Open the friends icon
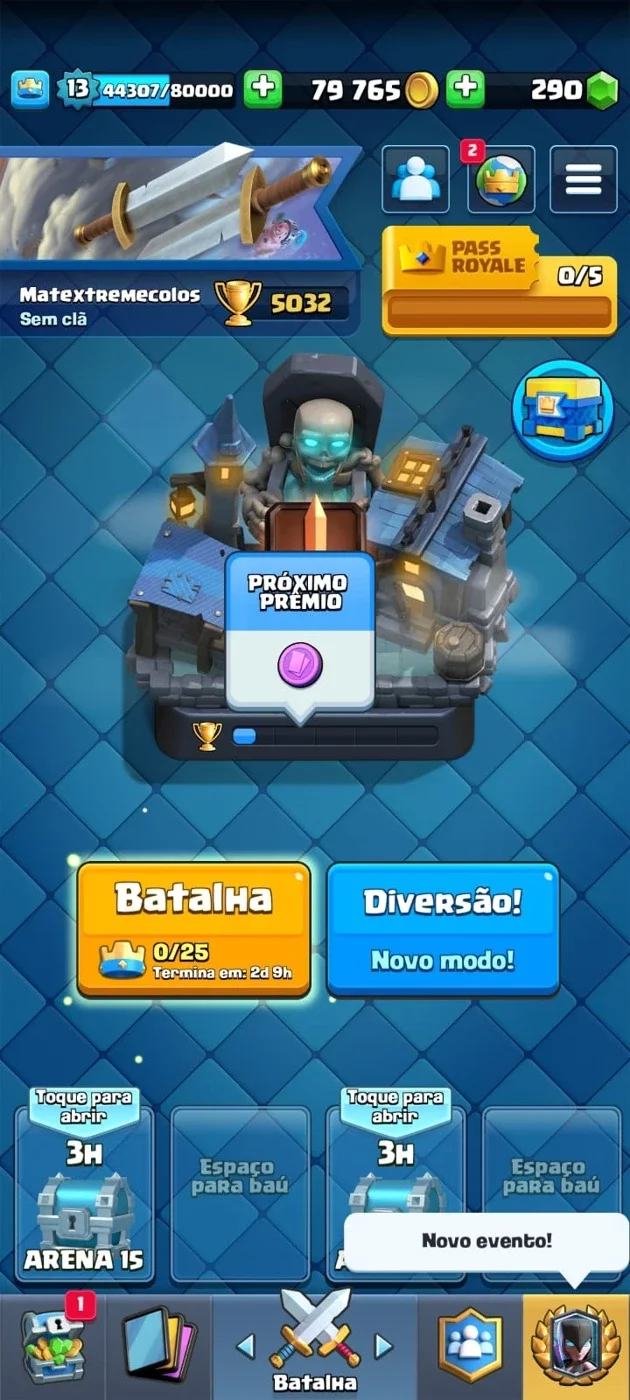The image size is (630, 1400). [415, 179]
